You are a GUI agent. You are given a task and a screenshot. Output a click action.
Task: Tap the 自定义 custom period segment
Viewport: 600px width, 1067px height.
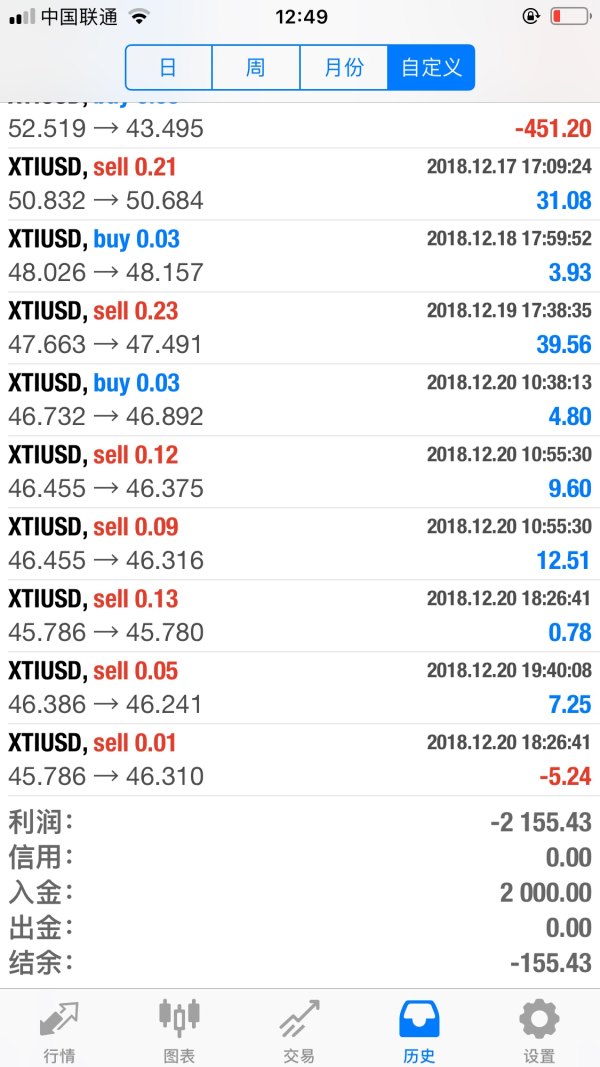click(x=431, y=68)
